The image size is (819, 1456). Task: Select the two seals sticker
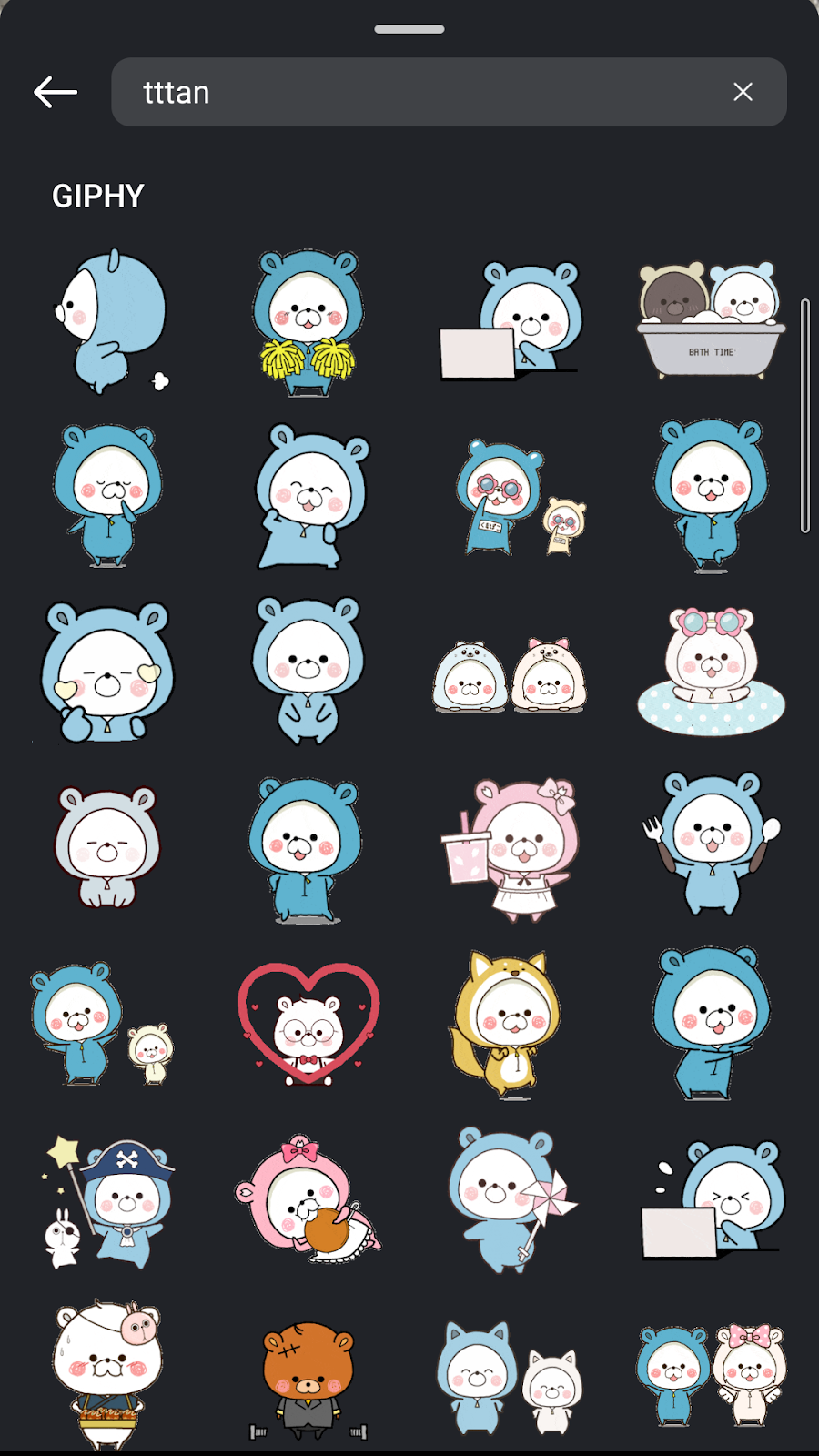pyautogui.click(x=510, y=675)
